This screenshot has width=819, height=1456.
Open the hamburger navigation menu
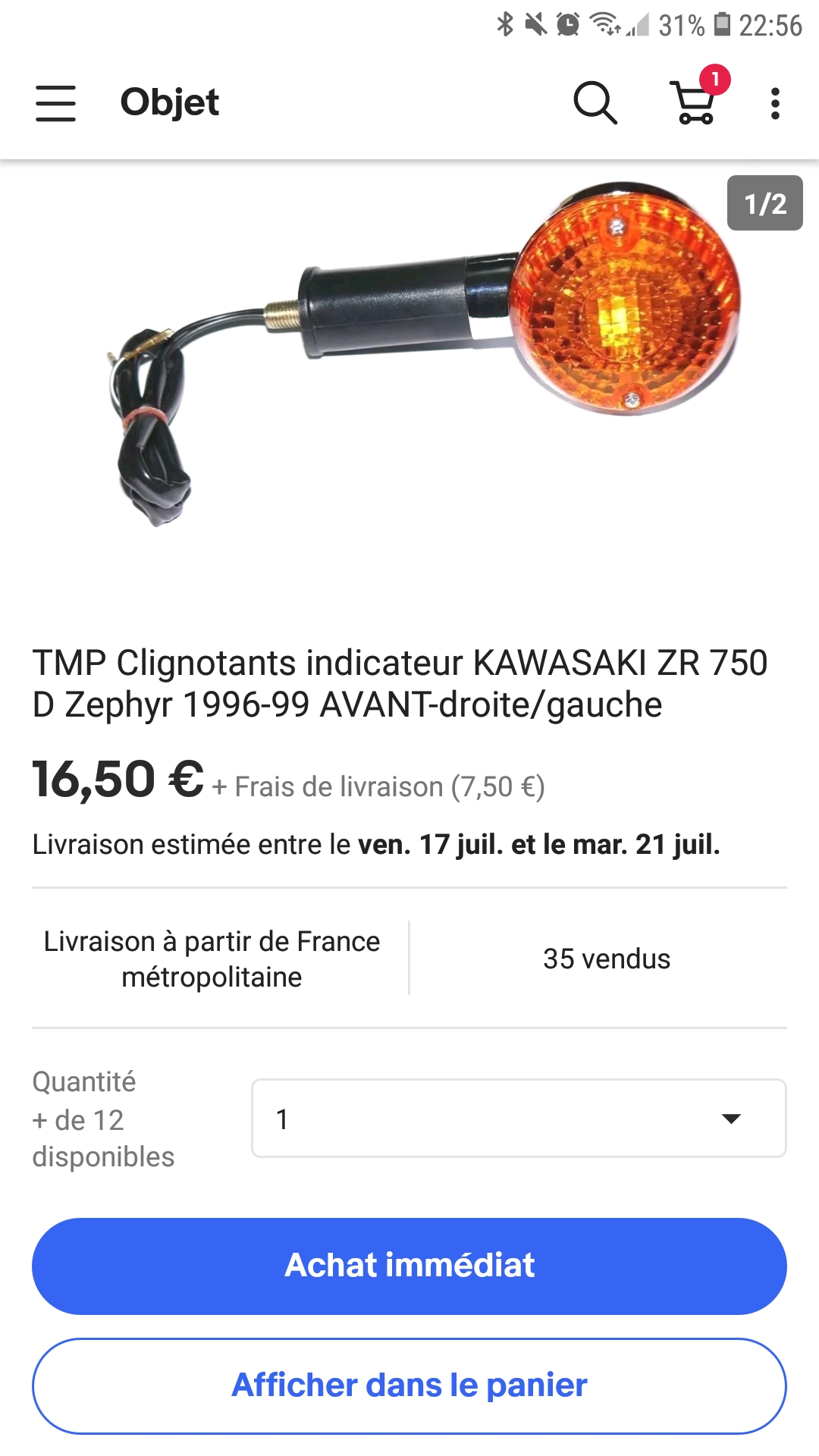pos(55,103)
